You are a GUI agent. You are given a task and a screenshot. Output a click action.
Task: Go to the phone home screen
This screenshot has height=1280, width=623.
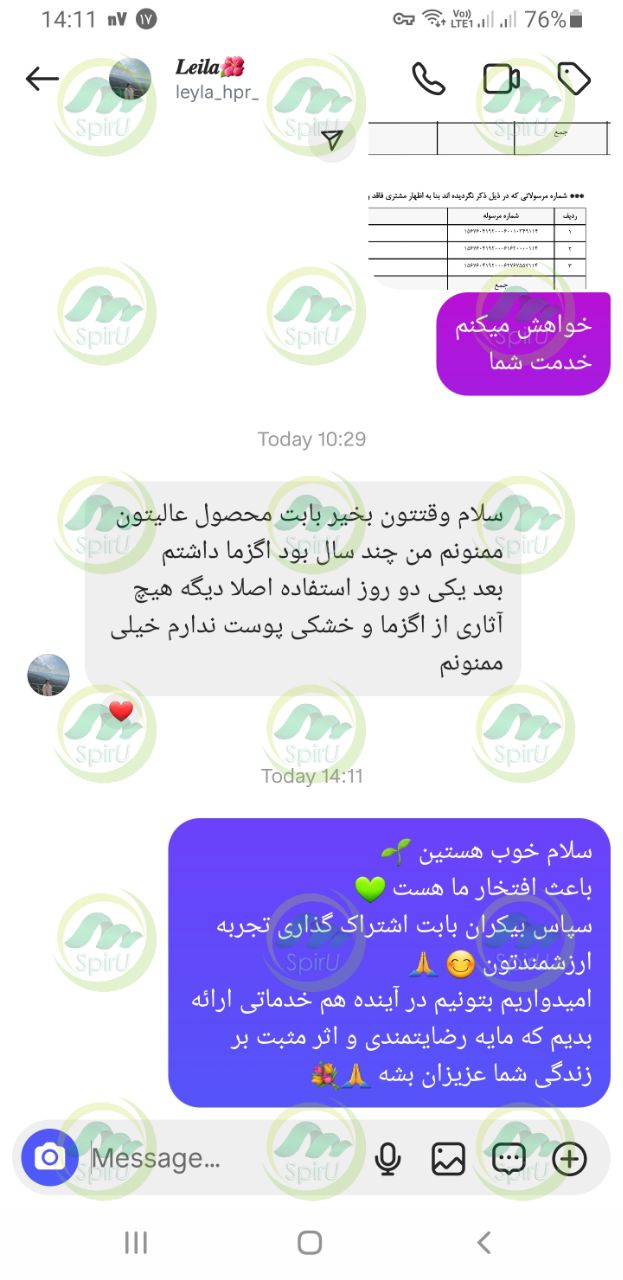310,1242
